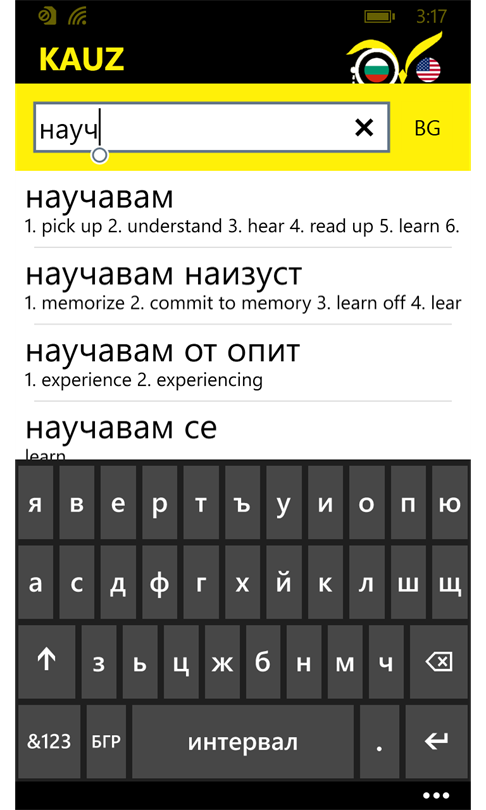Hit the enter key on the keyboard
The image size is (486, 810).
click(437, 742)
